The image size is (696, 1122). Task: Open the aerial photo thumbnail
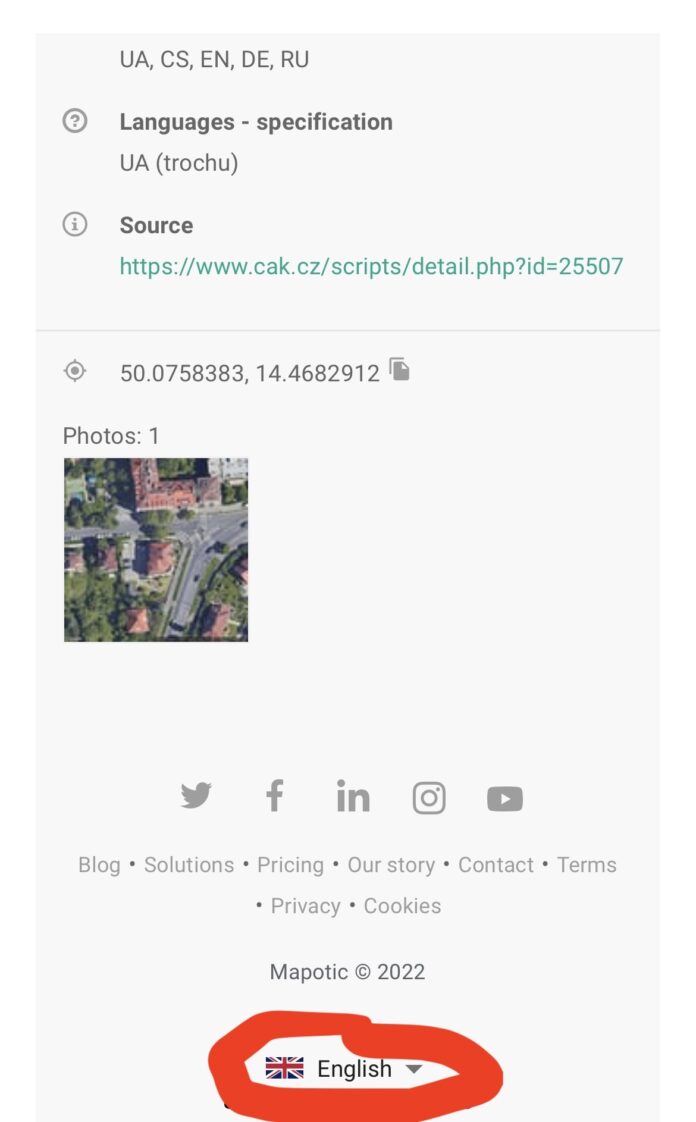coord(156,550)
